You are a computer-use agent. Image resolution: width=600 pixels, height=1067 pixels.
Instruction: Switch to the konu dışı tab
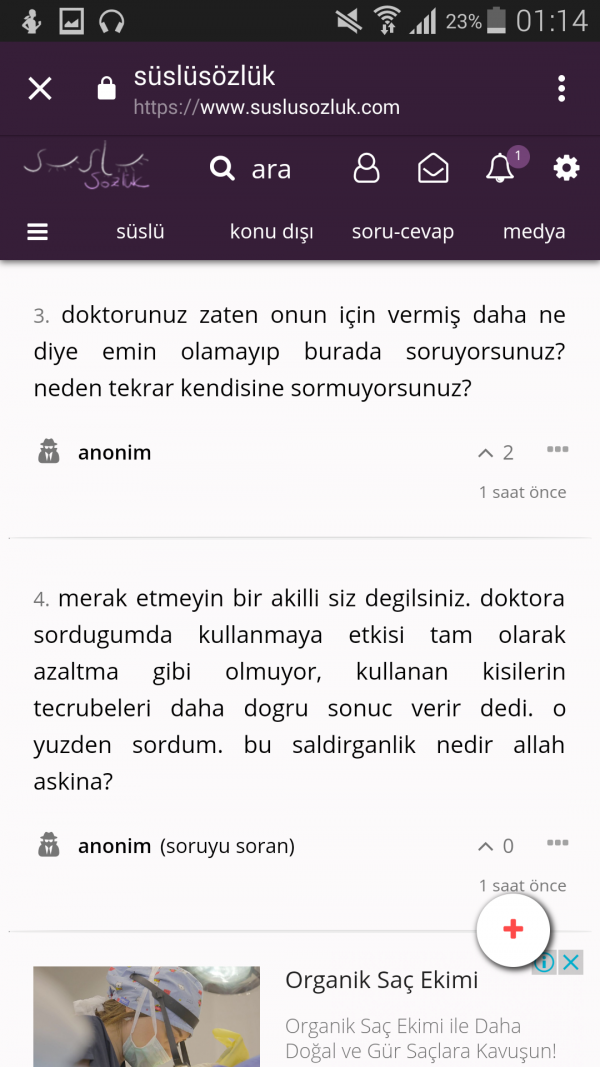[x=271, y=231]
